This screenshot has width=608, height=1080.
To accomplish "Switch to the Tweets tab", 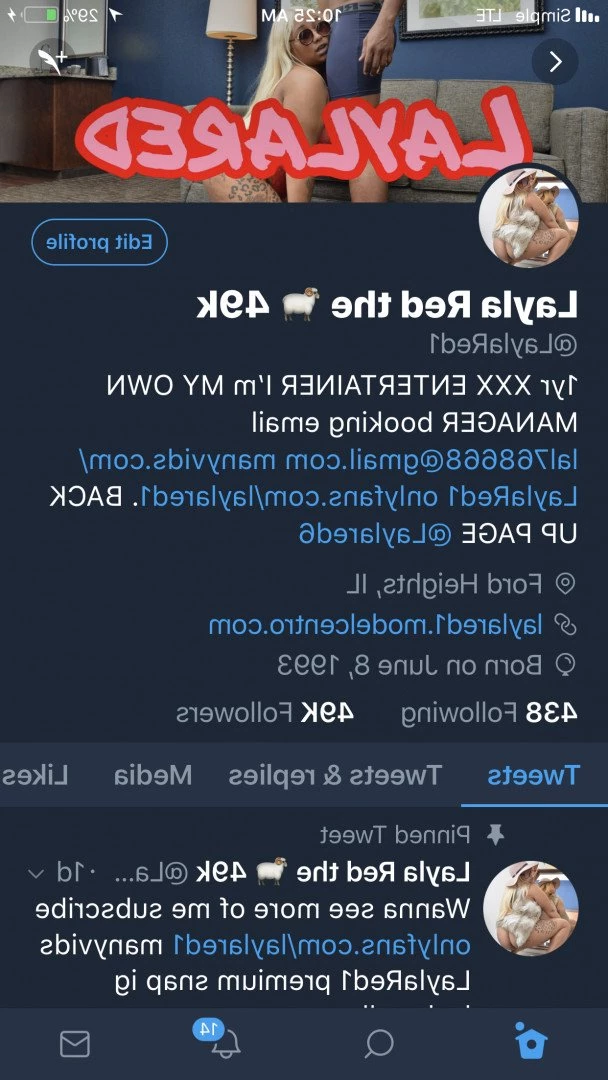I will [533, 775].
